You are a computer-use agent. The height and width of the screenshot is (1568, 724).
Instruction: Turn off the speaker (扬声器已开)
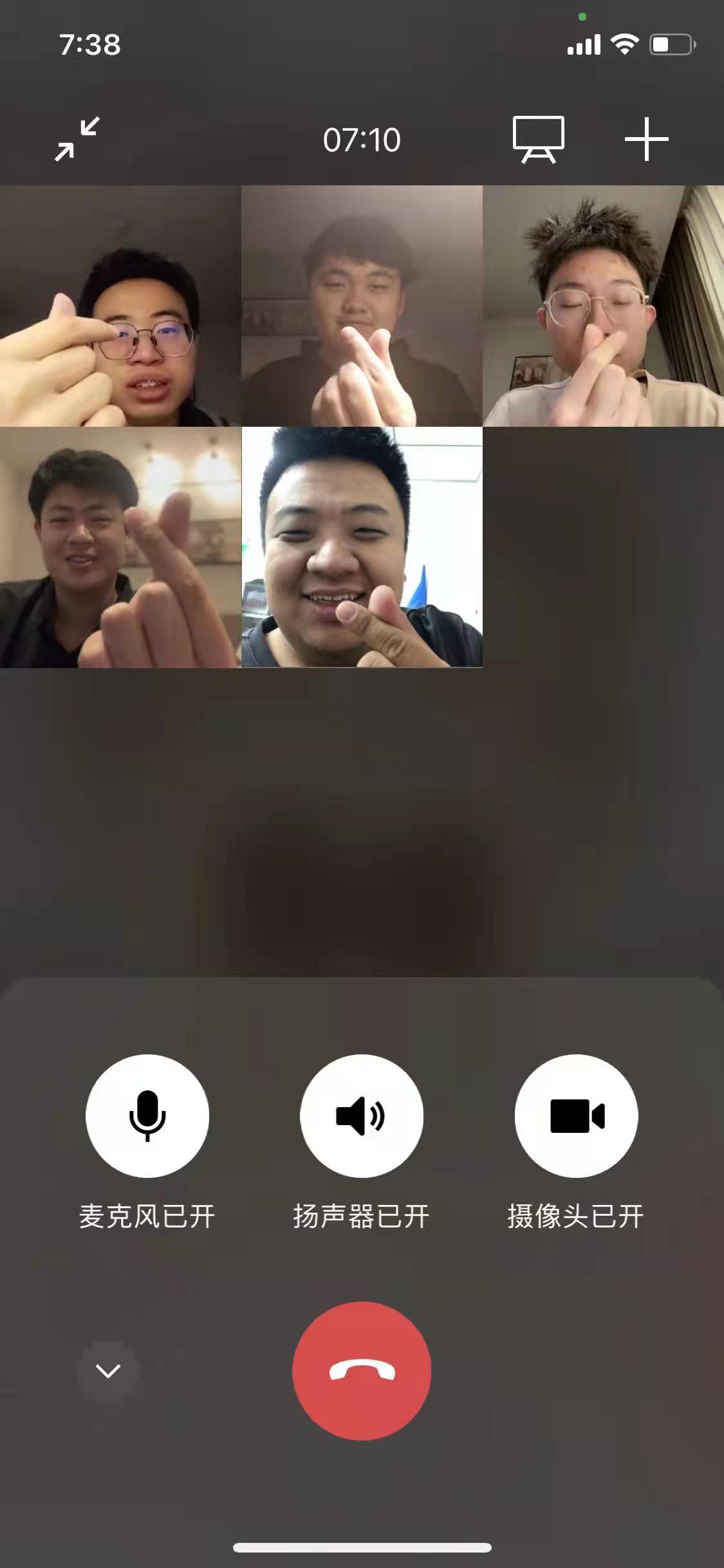coord(361,1115)
